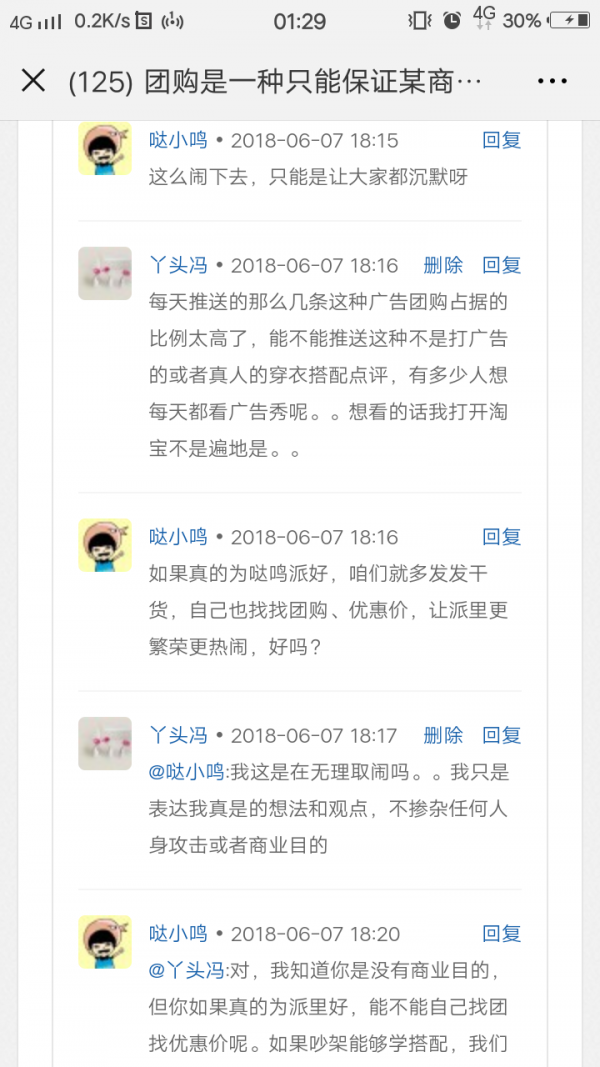Delete 丫头冯's 18:16 comment

coord(443,265)
